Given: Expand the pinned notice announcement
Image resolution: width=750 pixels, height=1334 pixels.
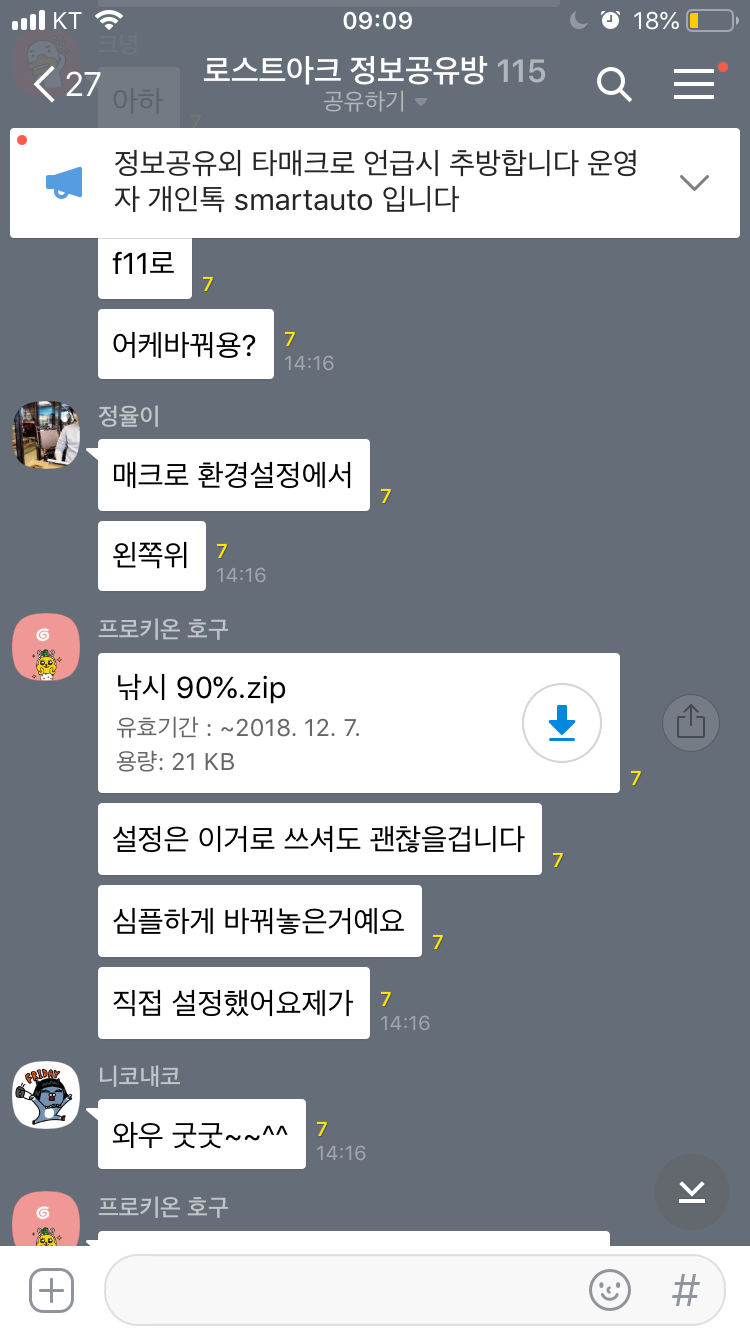Looking at the screenshot, I should [694, 182].
